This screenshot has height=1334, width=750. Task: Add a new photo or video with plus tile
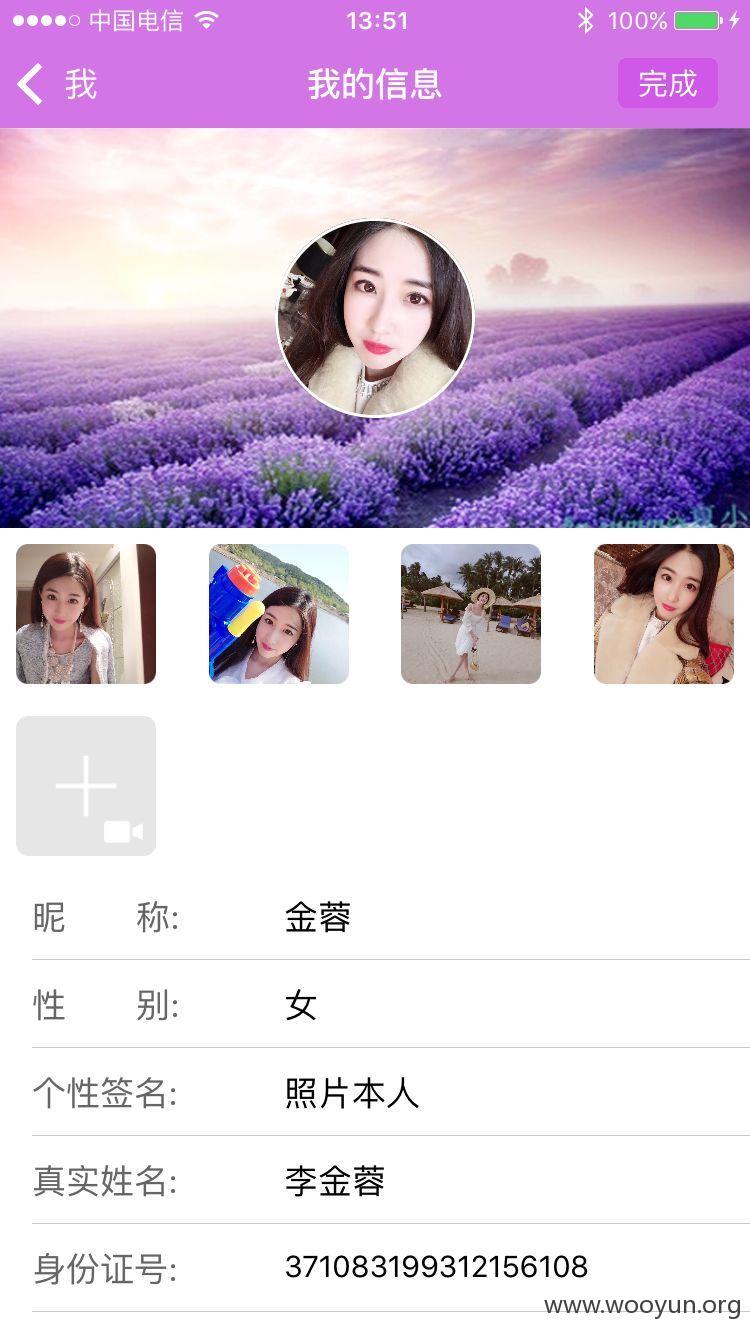(x=86, y=786)
